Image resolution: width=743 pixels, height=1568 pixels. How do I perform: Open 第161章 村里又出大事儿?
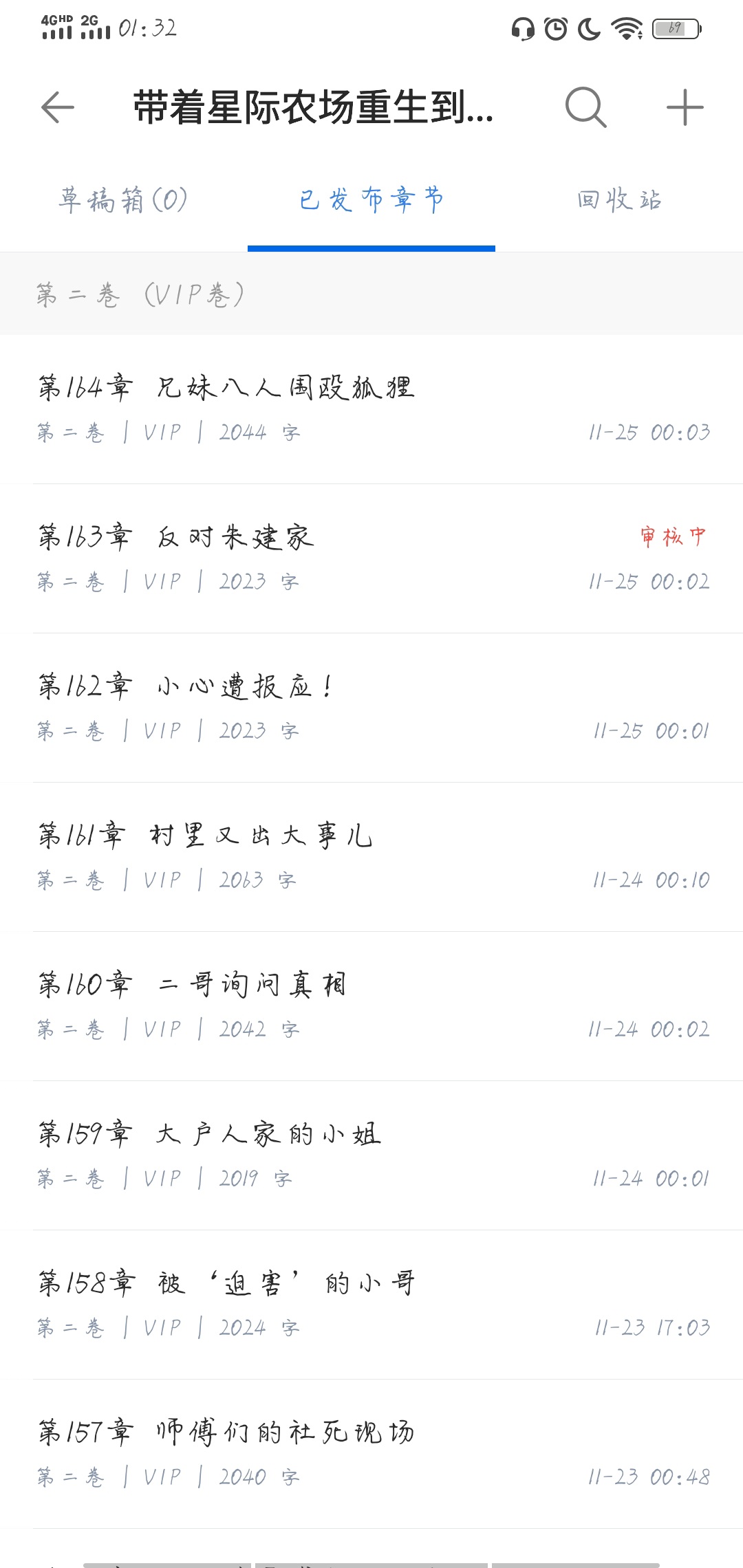pyautogui.click(x=371, y=857)
